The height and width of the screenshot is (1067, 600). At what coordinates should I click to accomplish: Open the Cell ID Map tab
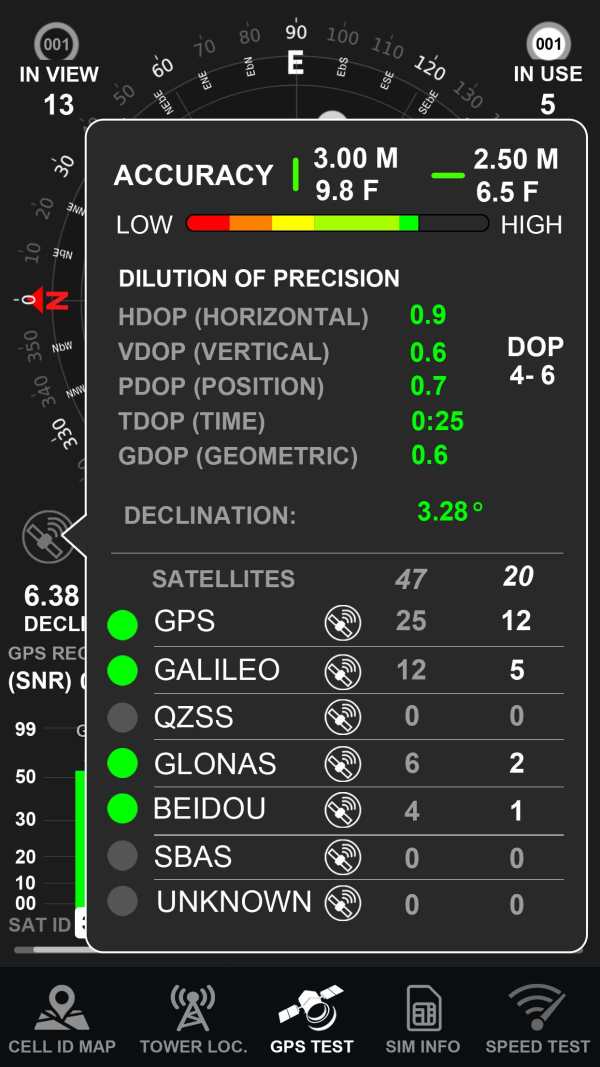click(x=62, y=1019)
